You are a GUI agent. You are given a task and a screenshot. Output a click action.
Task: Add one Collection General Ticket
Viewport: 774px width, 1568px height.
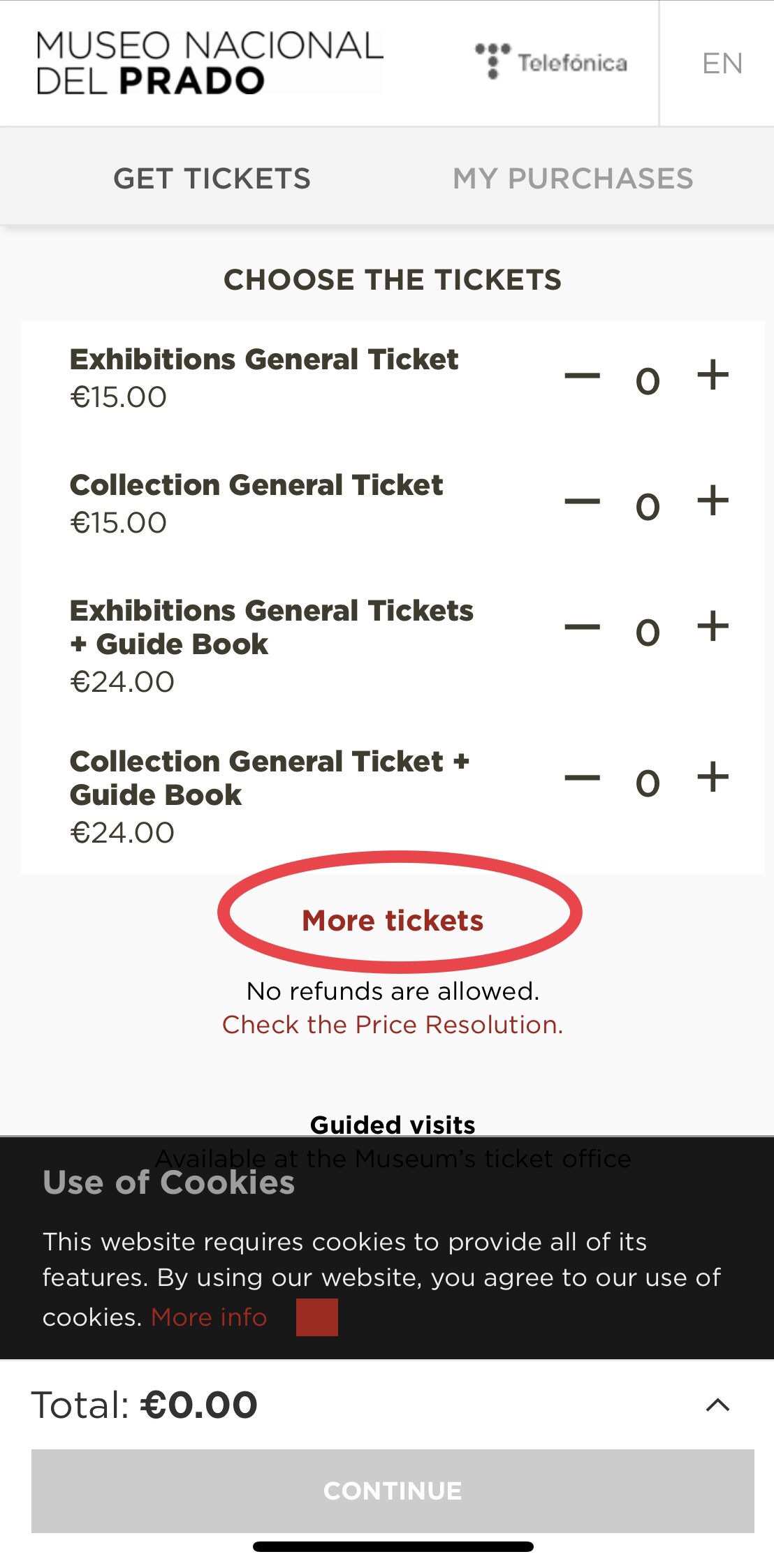pyautogui.click(x=713, y=501)
